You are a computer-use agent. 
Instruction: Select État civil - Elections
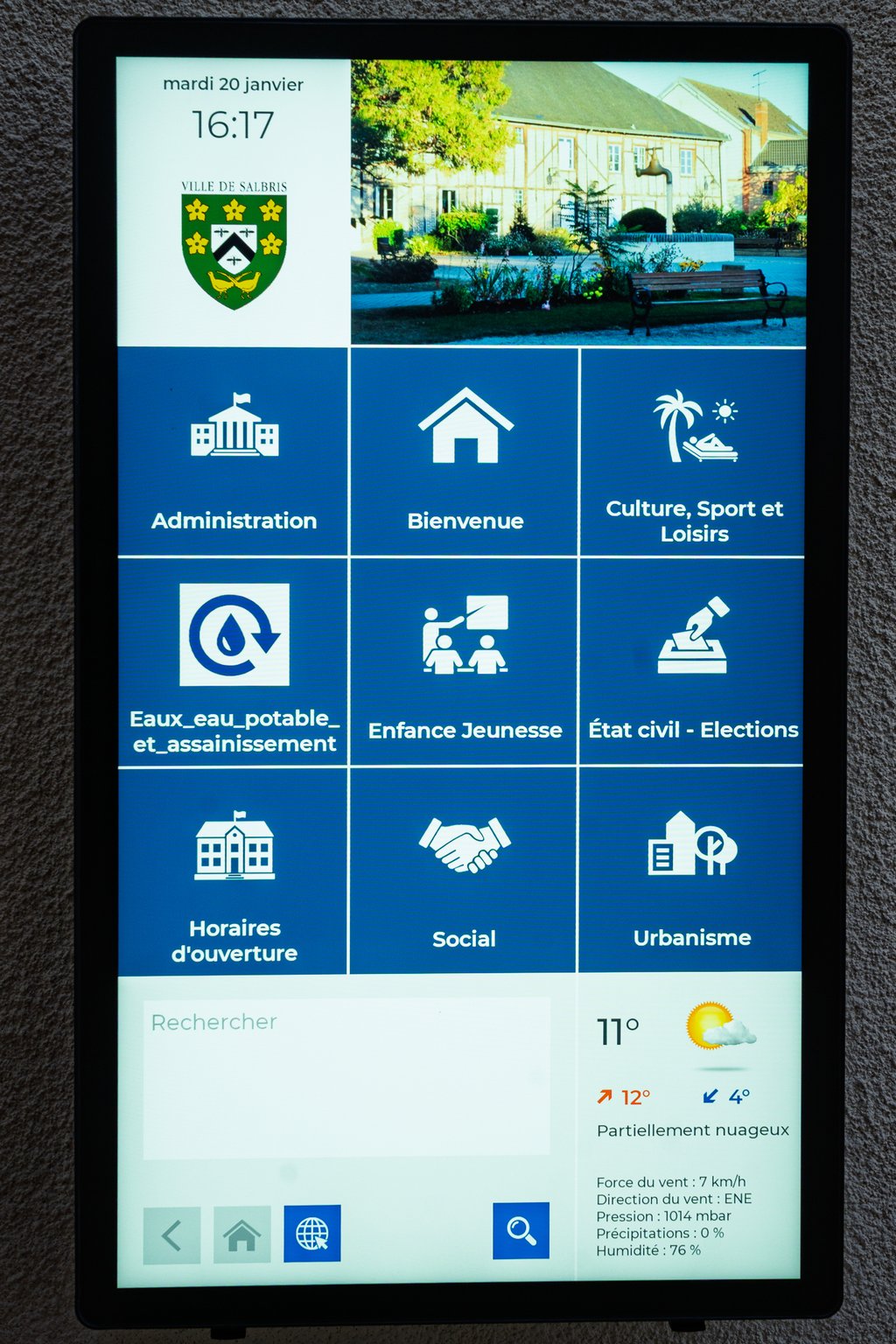692,662
